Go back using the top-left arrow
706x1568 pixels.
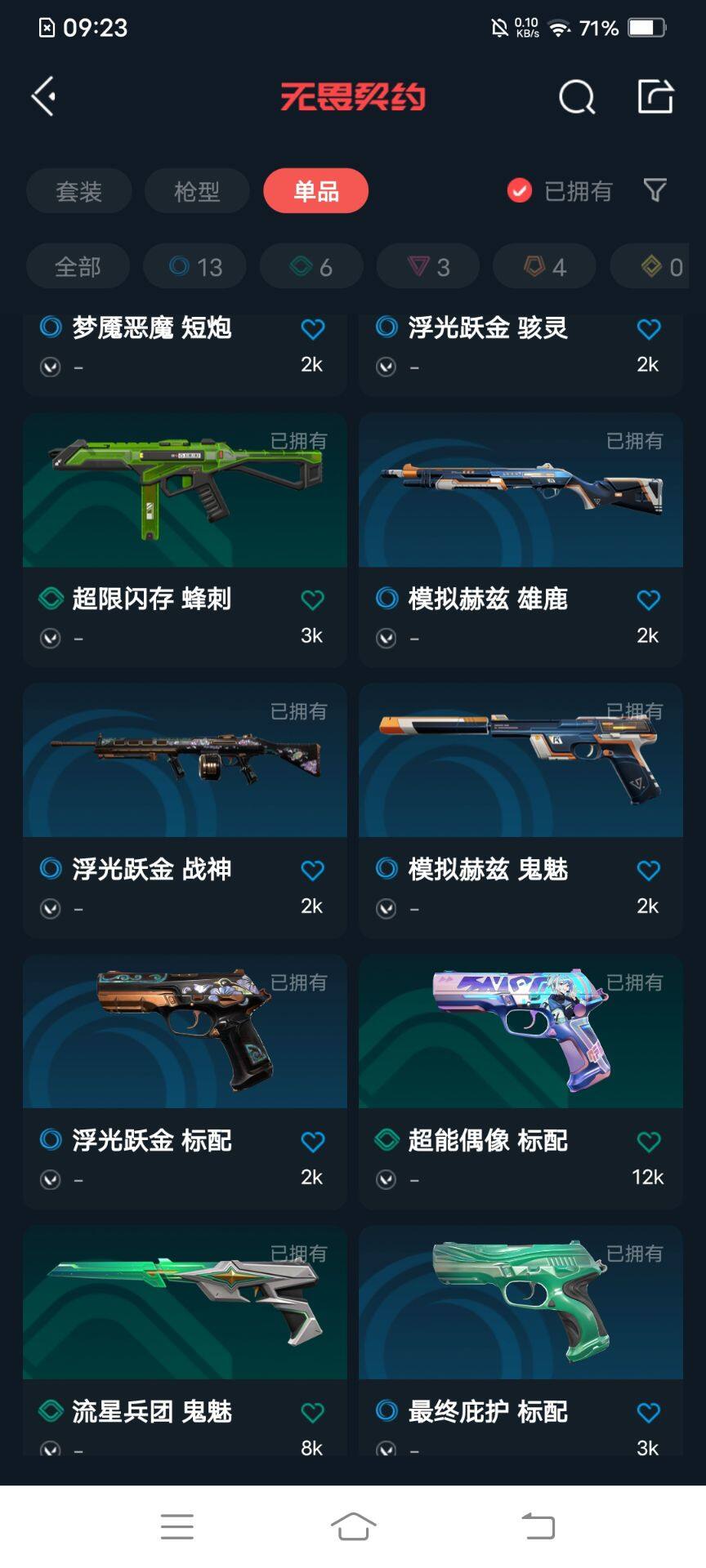[x=44, y=96]
